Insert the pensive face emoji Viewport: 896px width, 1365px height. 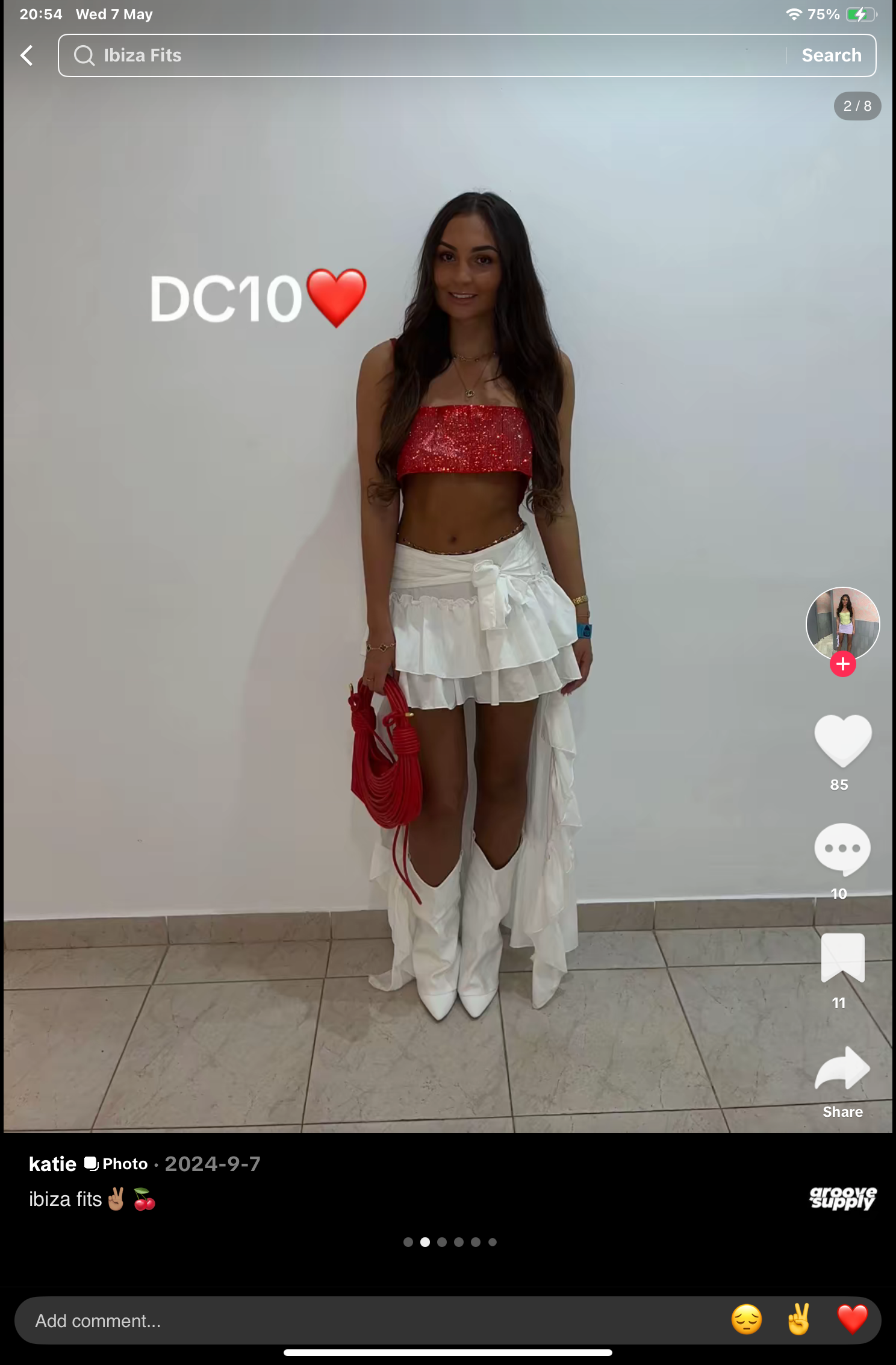(746, 1320)
